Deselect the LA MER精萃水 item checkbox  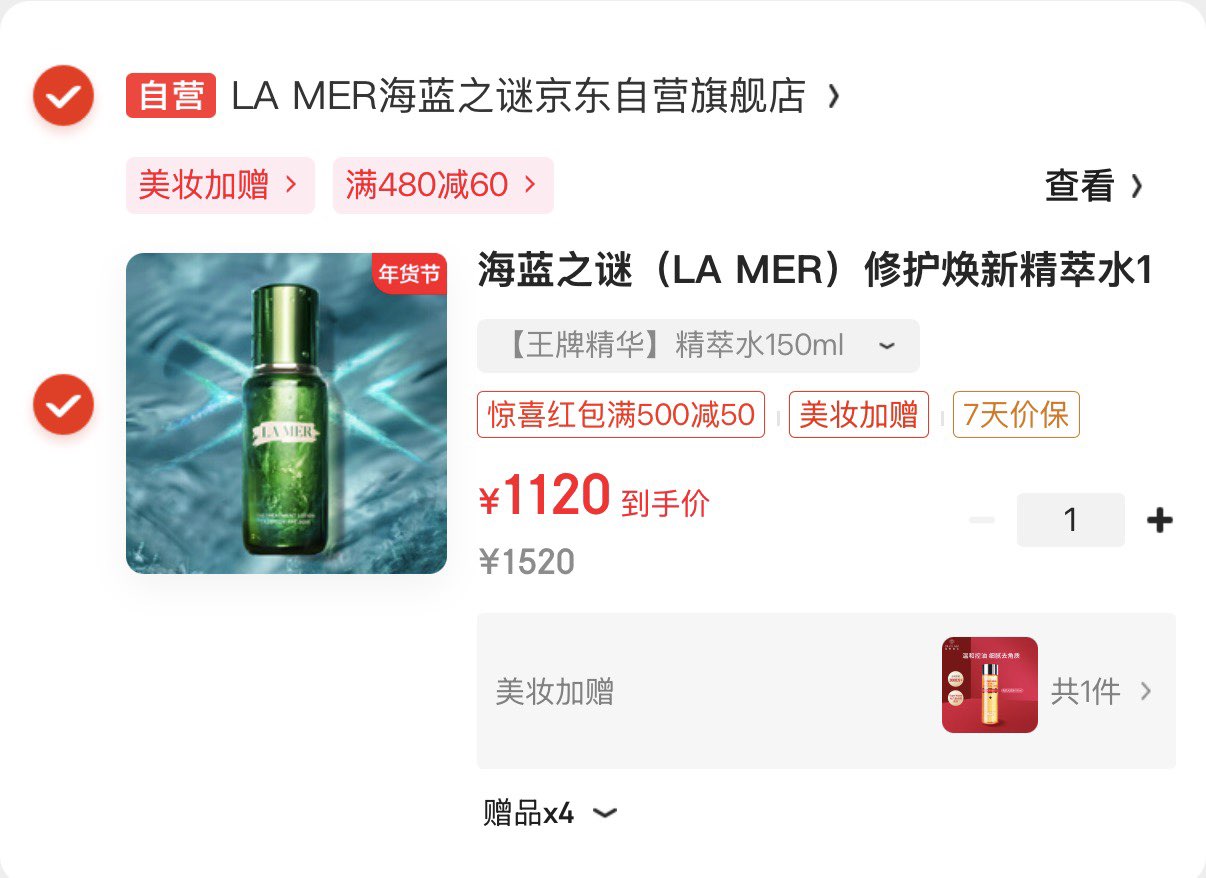click(63, 405)
